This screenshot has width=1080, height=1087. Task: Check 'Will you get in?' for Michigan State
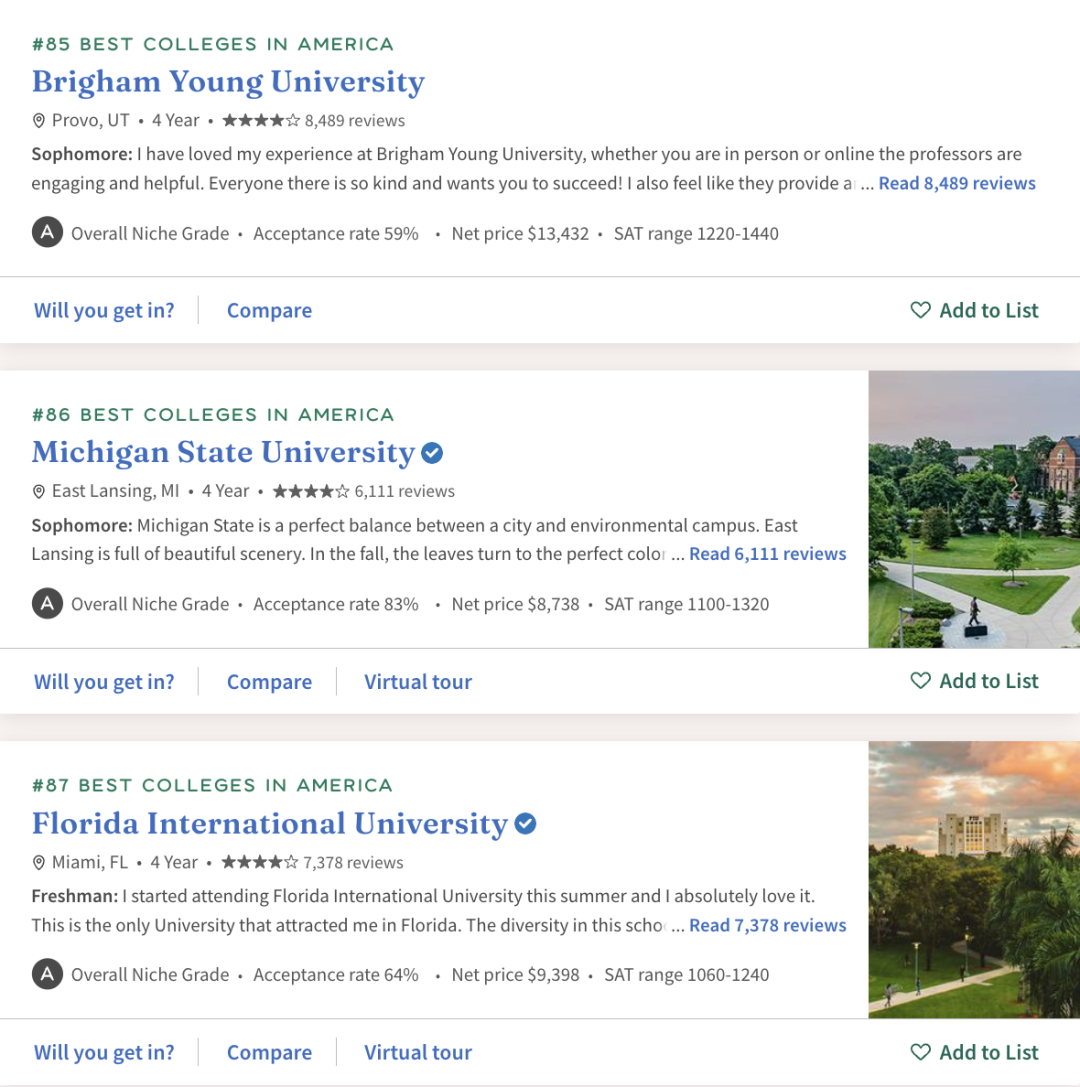pos(104,682)
